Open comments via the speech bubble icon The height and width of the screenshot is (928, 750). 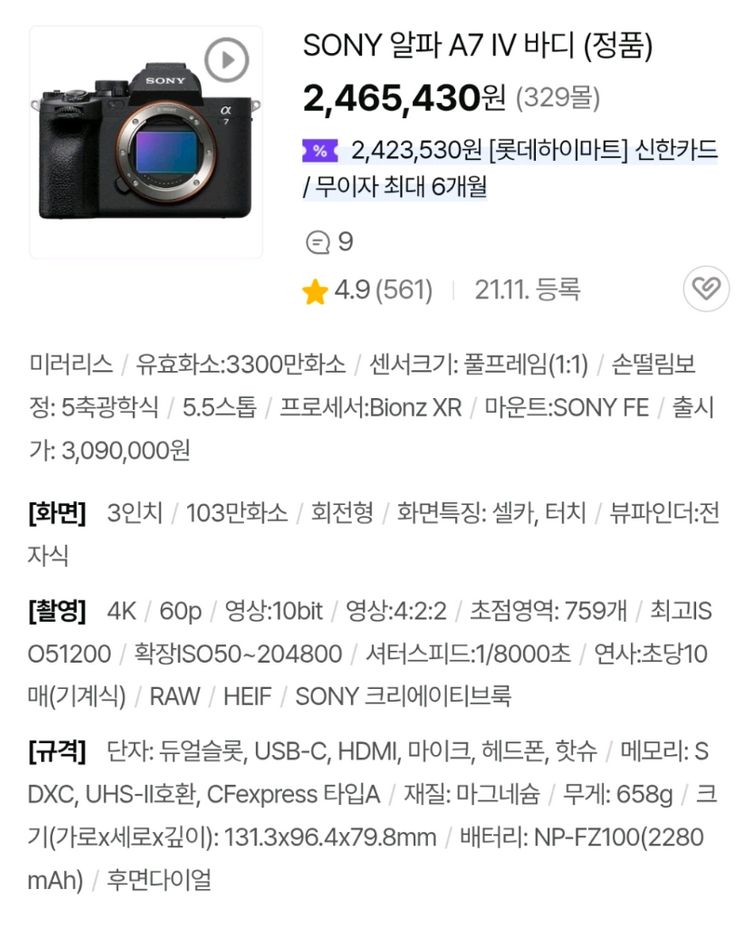(x=317, y=240)
